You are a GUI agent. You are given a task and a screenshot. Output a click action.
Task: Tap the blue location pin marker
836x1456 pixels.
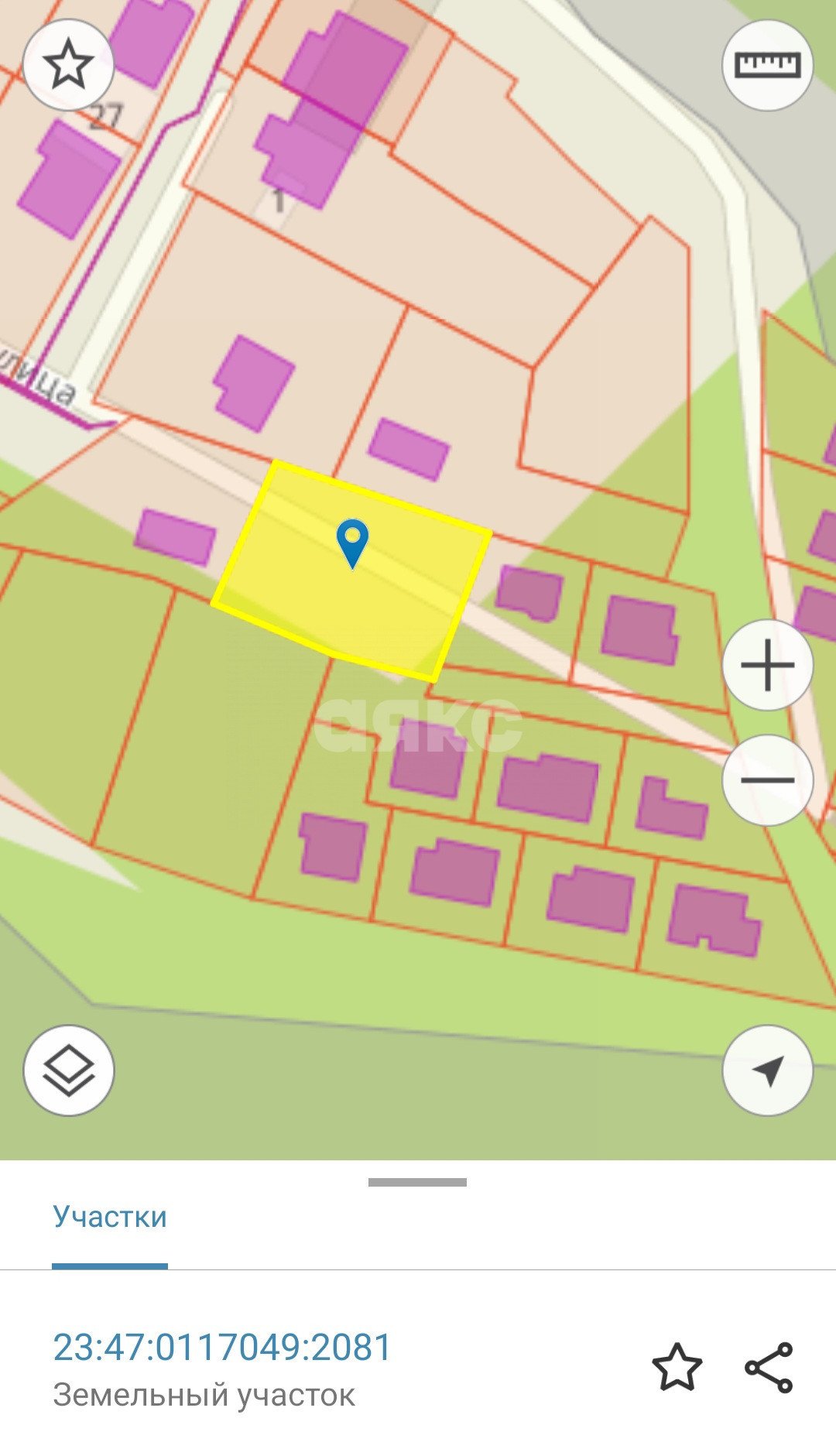352,542
